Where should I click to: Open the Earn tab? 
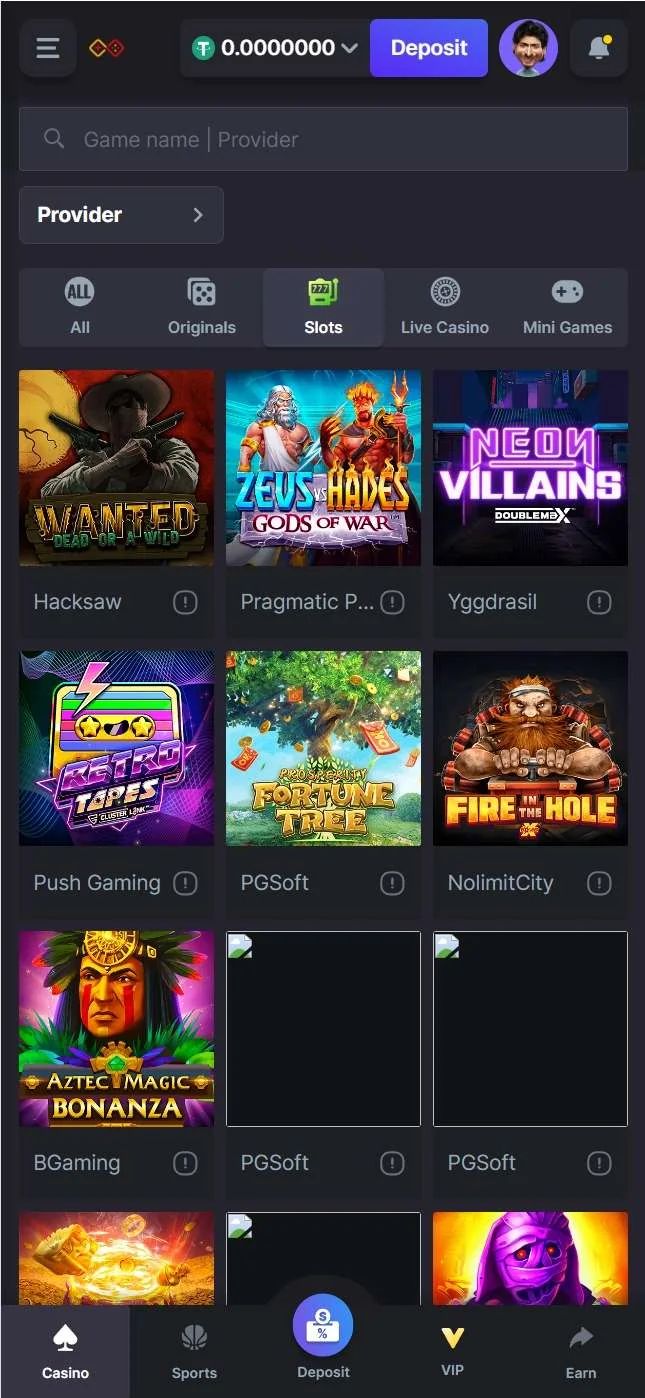click(580, 1351)
